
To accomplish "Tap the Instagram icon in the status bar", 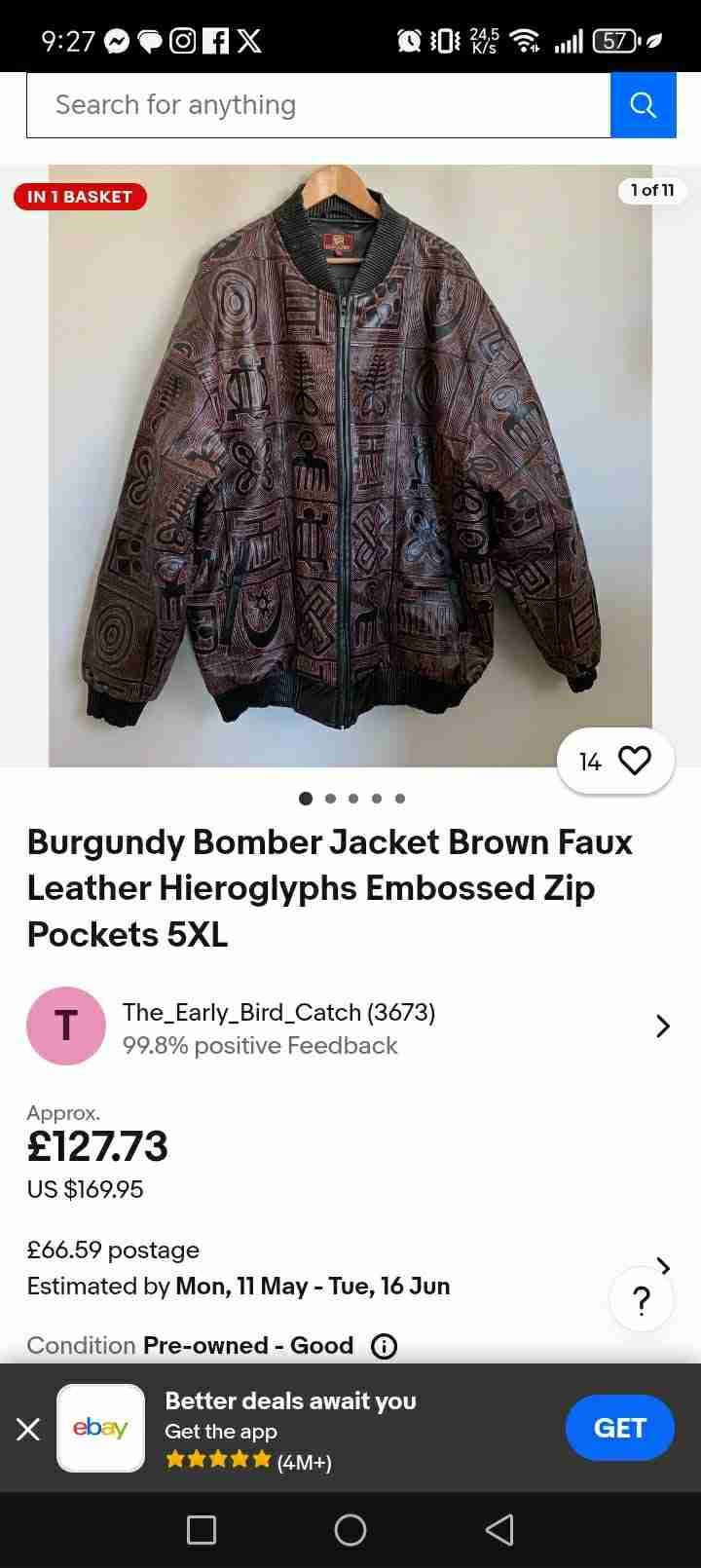I will tap(183, 41).
